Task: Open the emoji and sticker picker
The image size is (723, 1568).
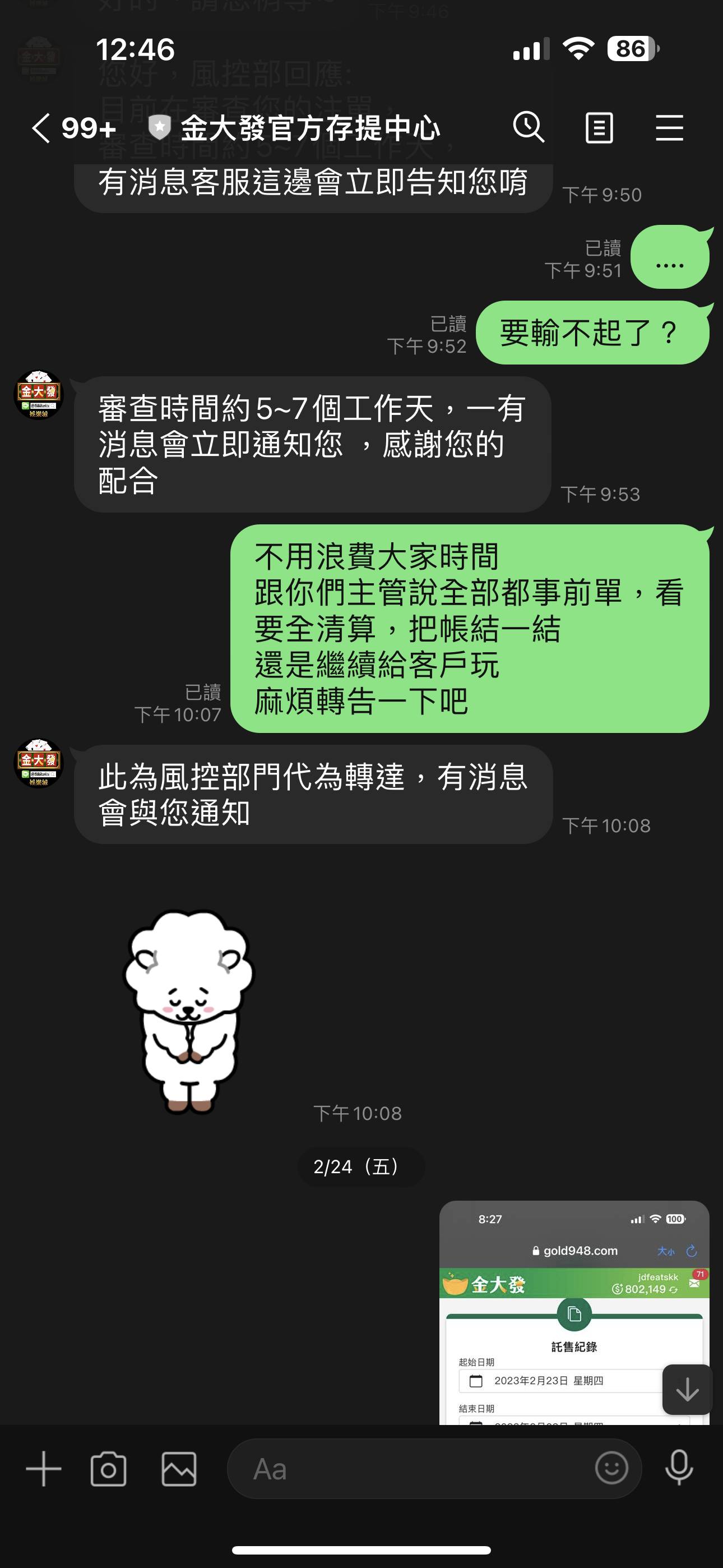Action: point(611,1468)
